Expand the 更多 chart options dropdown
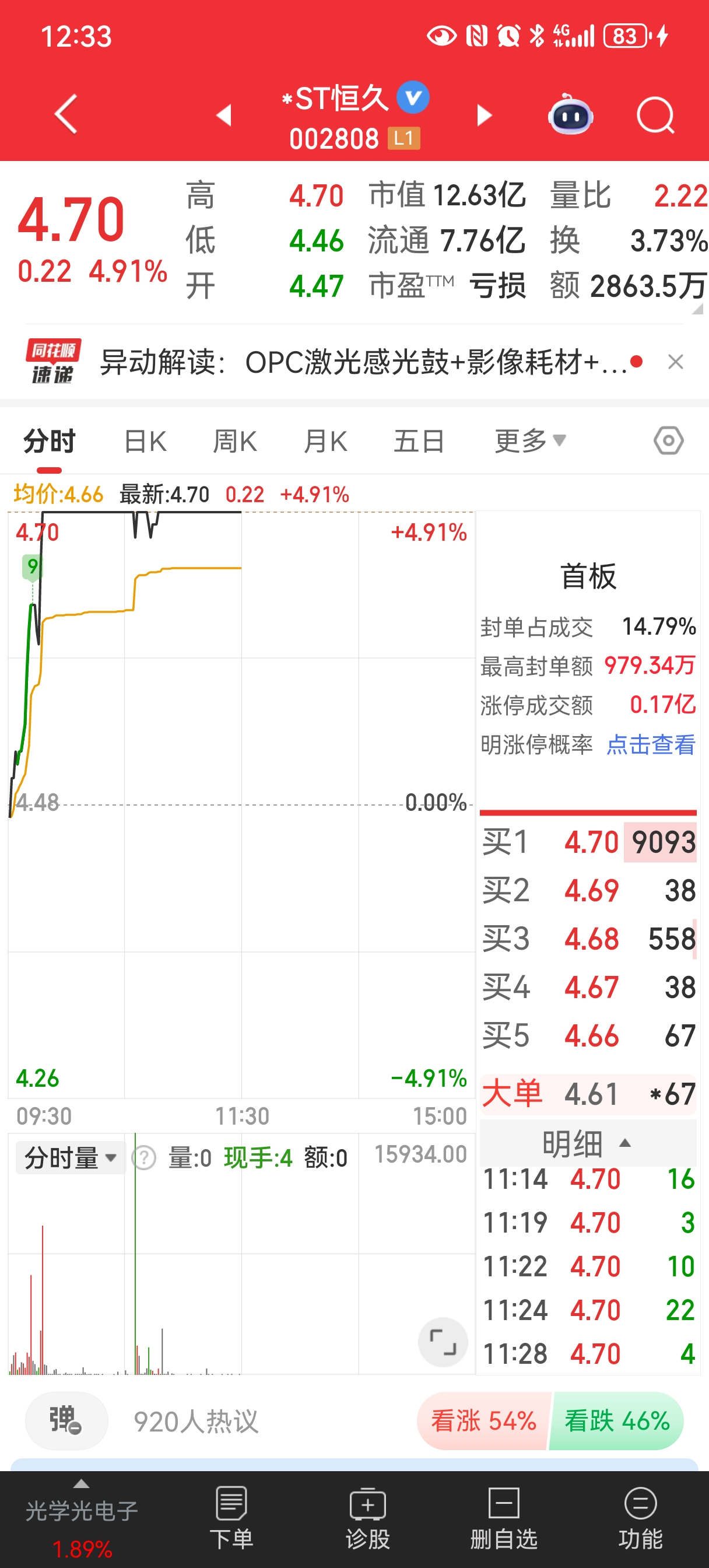 click(x=529, y=442)
